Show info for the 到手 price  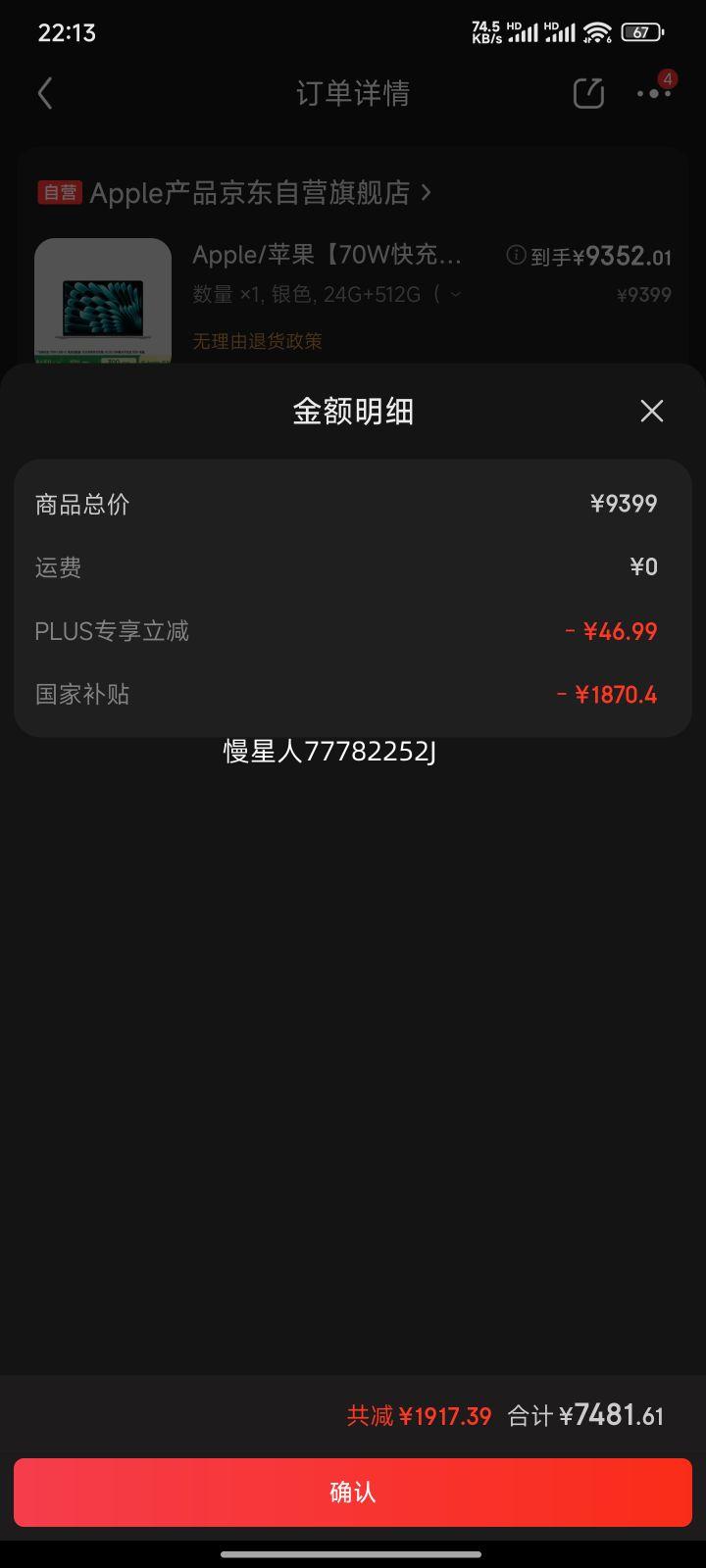[x=516, y=256]
